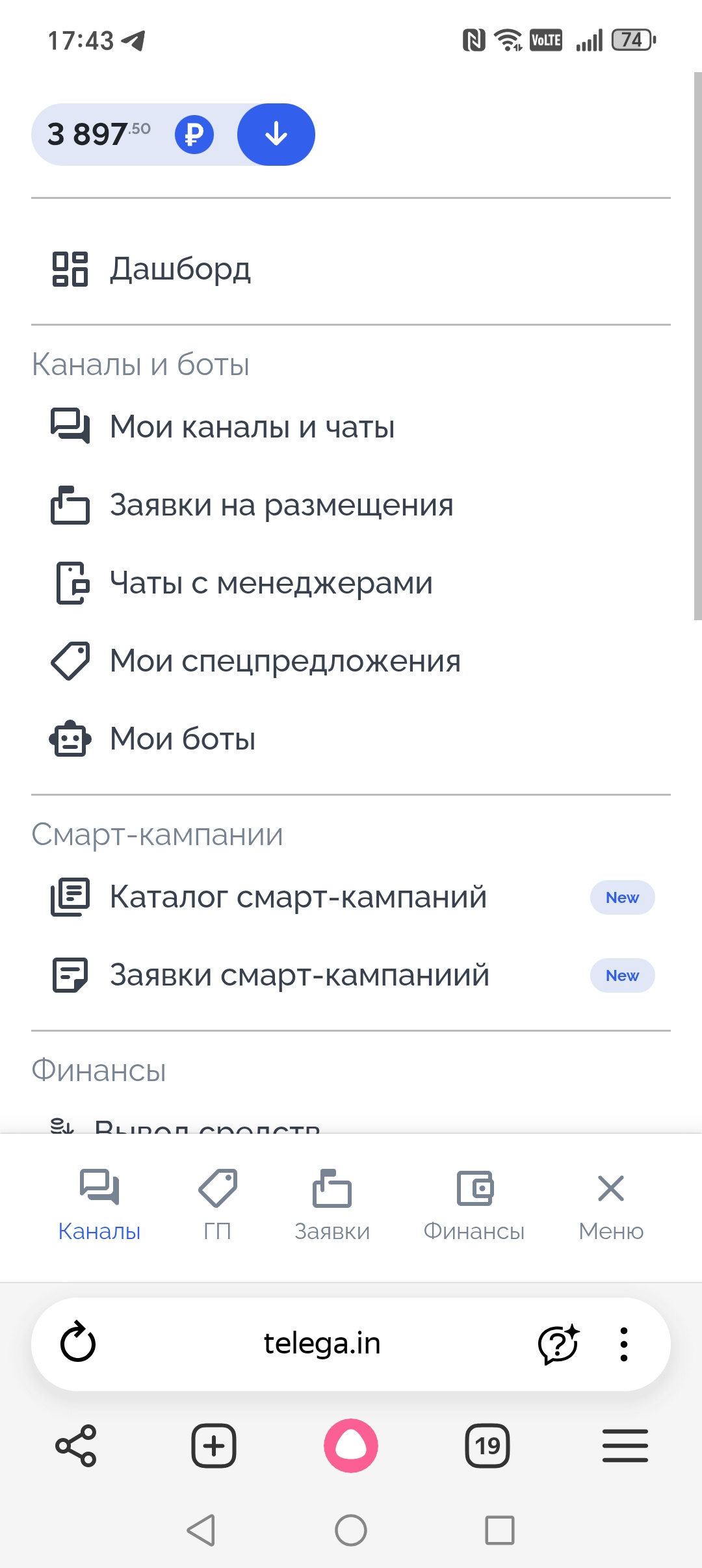The height and width of the screenshot is (1568, 702).
Task: Reload the page in the browser
Action: [x=78, y=1343]
